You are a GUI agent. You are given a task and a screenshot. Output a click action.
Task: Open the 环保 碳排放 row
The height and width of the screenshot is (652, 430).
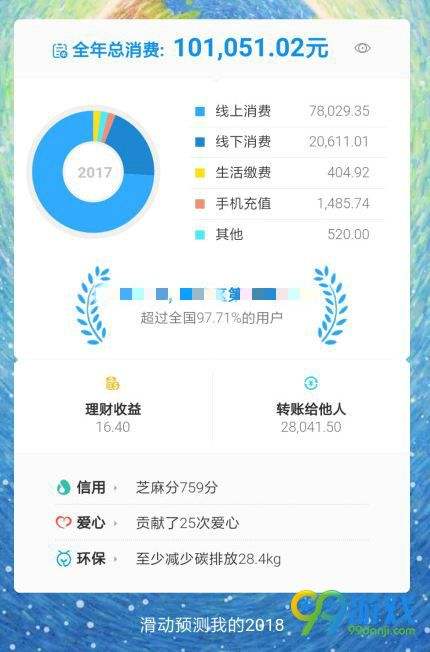pos(212,558)
